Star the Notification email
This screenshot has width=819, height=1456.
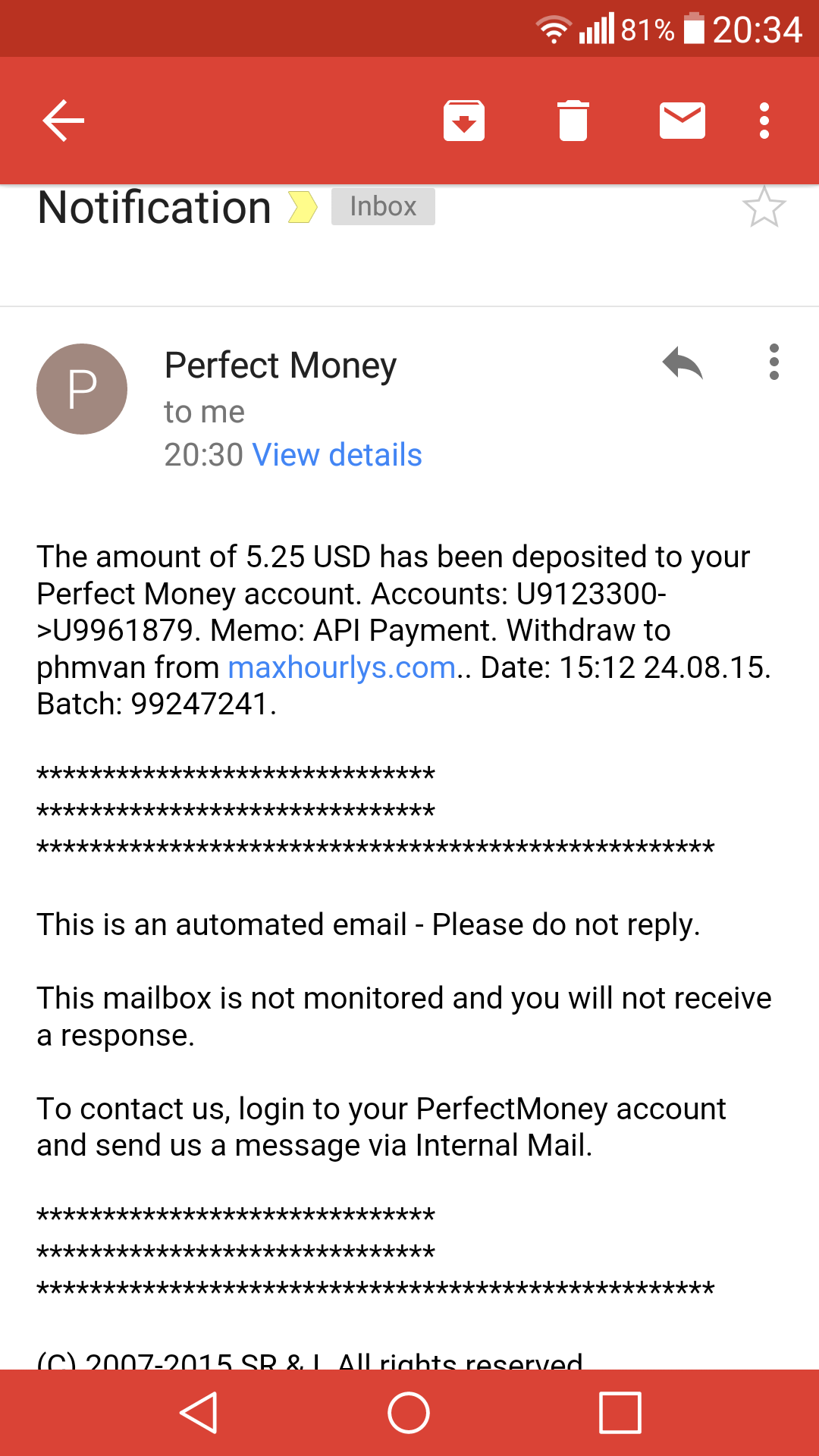point(764,207)
